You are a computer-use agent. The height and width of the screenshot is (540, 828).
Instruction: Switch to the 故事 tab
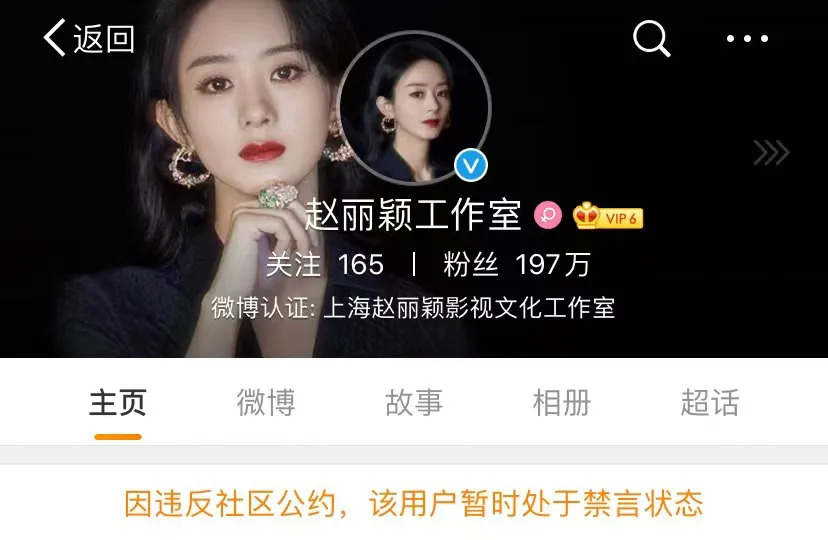coord(414,402)
